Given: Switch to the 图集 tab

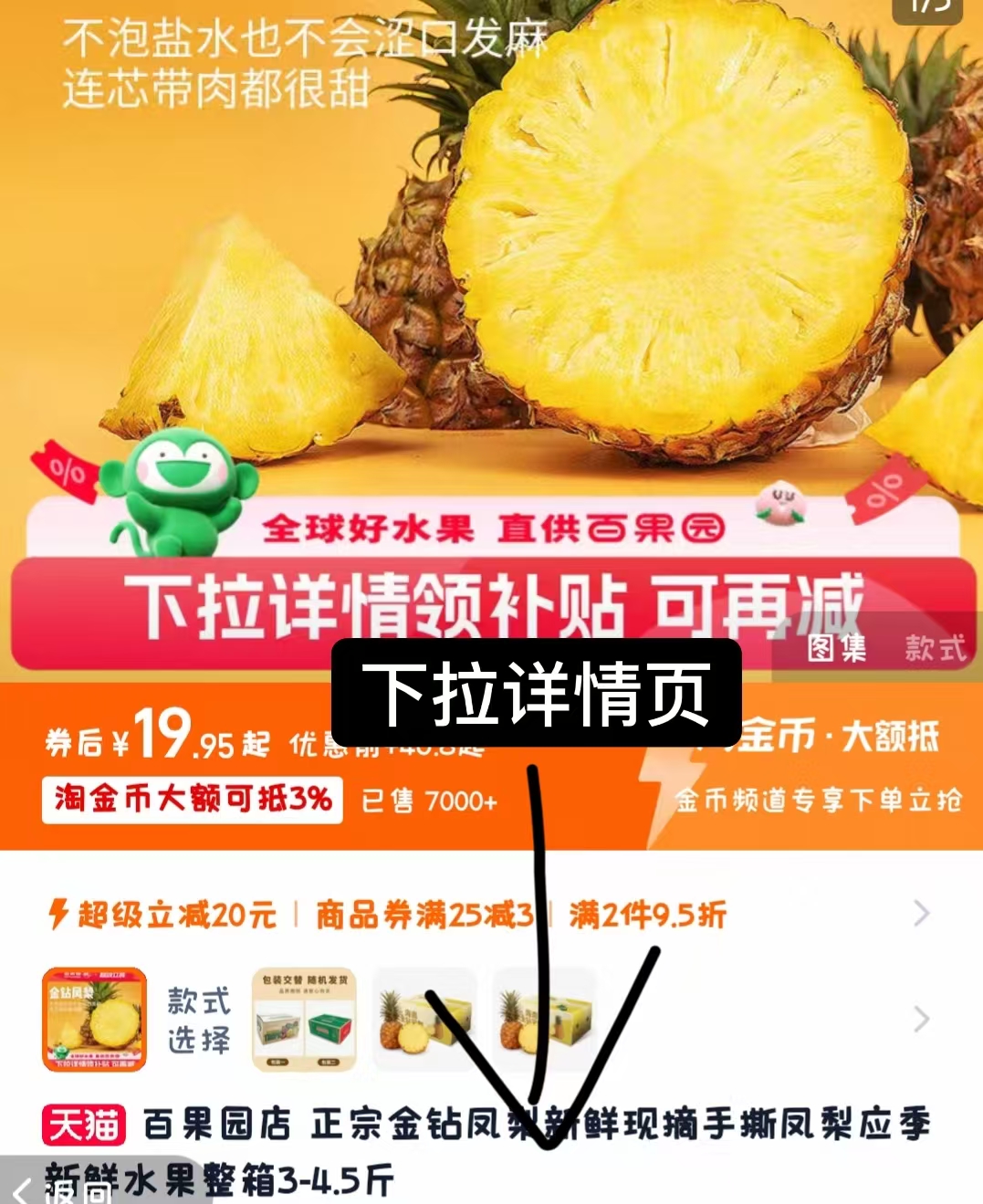Looking at the screenshot, I should click(x=836, y=649).
